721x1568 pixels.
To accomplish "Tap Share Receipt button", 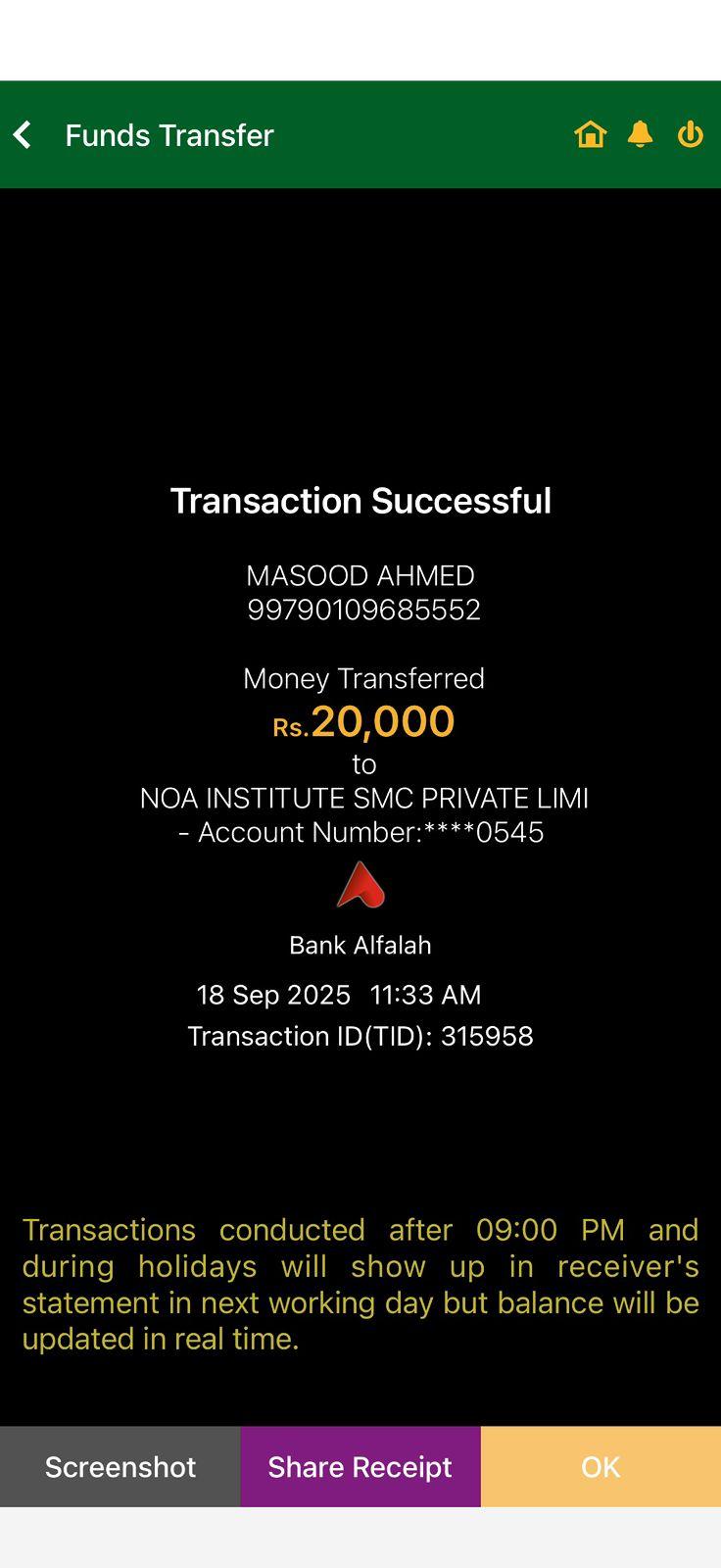I will pyautogui.click(x=360, y=1467).
